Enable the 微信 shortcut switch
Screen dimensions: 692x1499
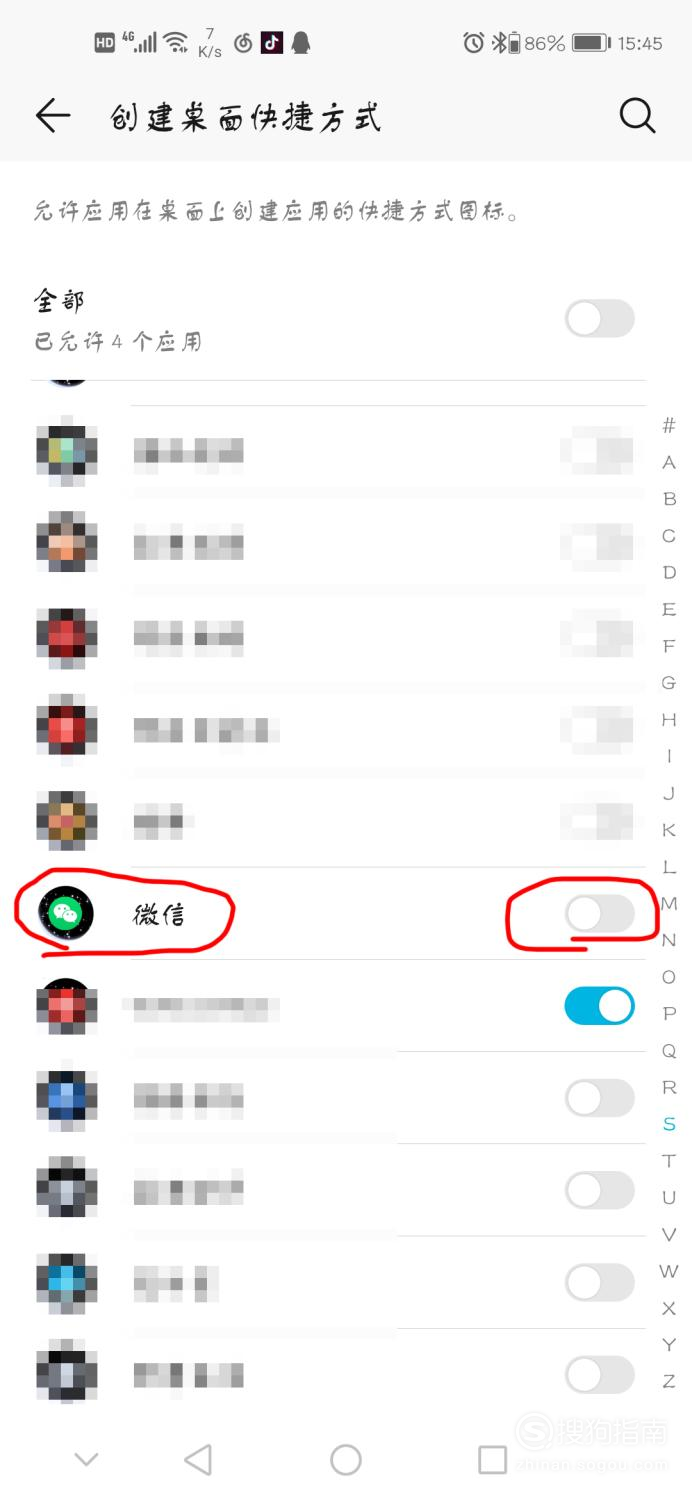click(x=599, y=914)
